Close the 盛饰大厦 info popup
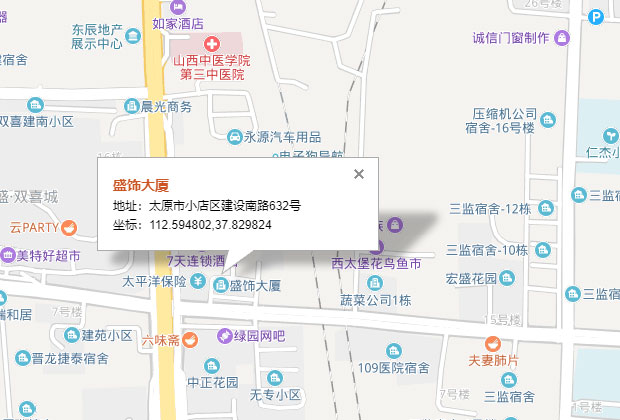 pos(359,174)
